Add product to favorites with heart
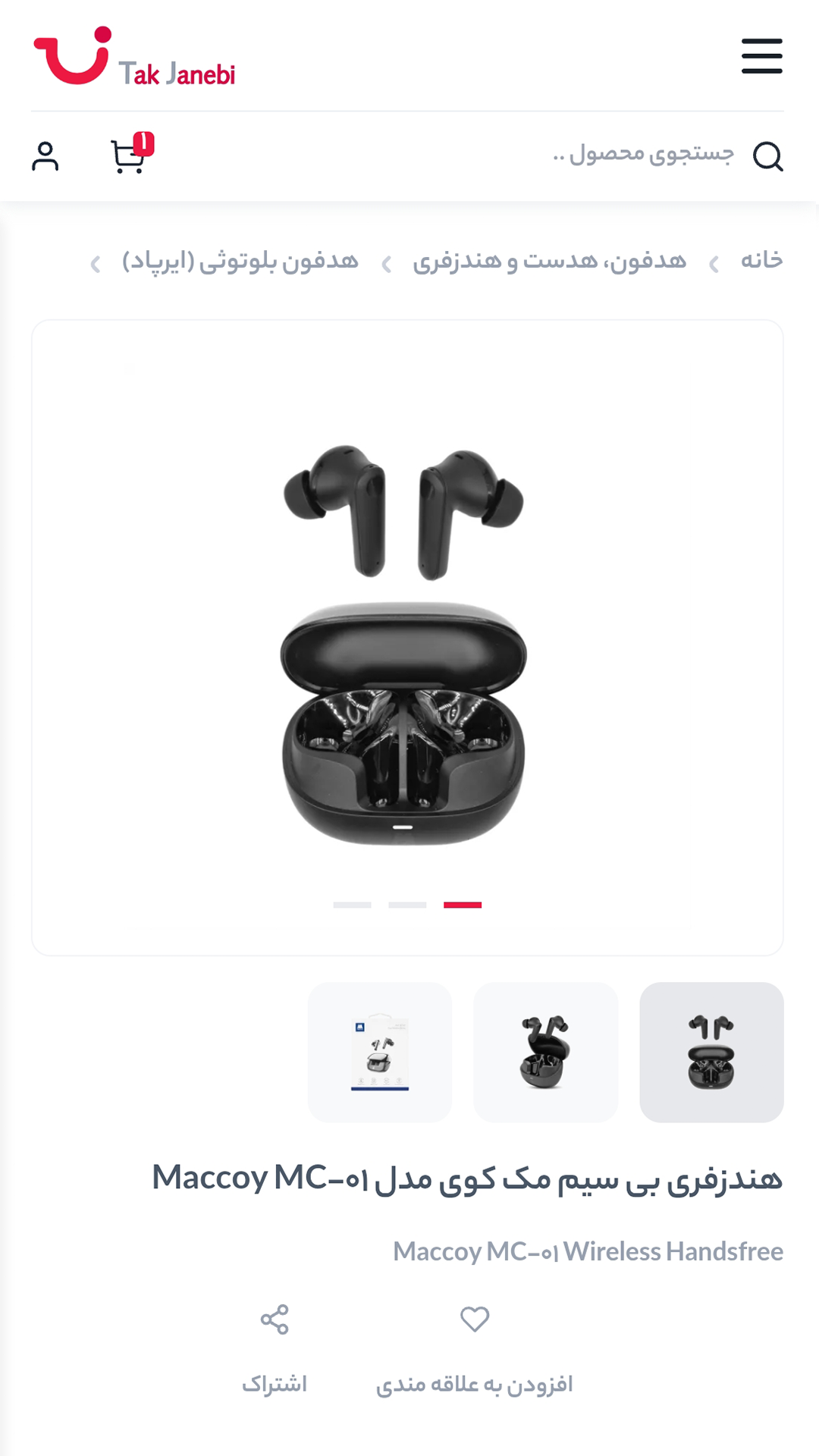This screenshot has height=1456, width=819. (x=475, y=1320)
